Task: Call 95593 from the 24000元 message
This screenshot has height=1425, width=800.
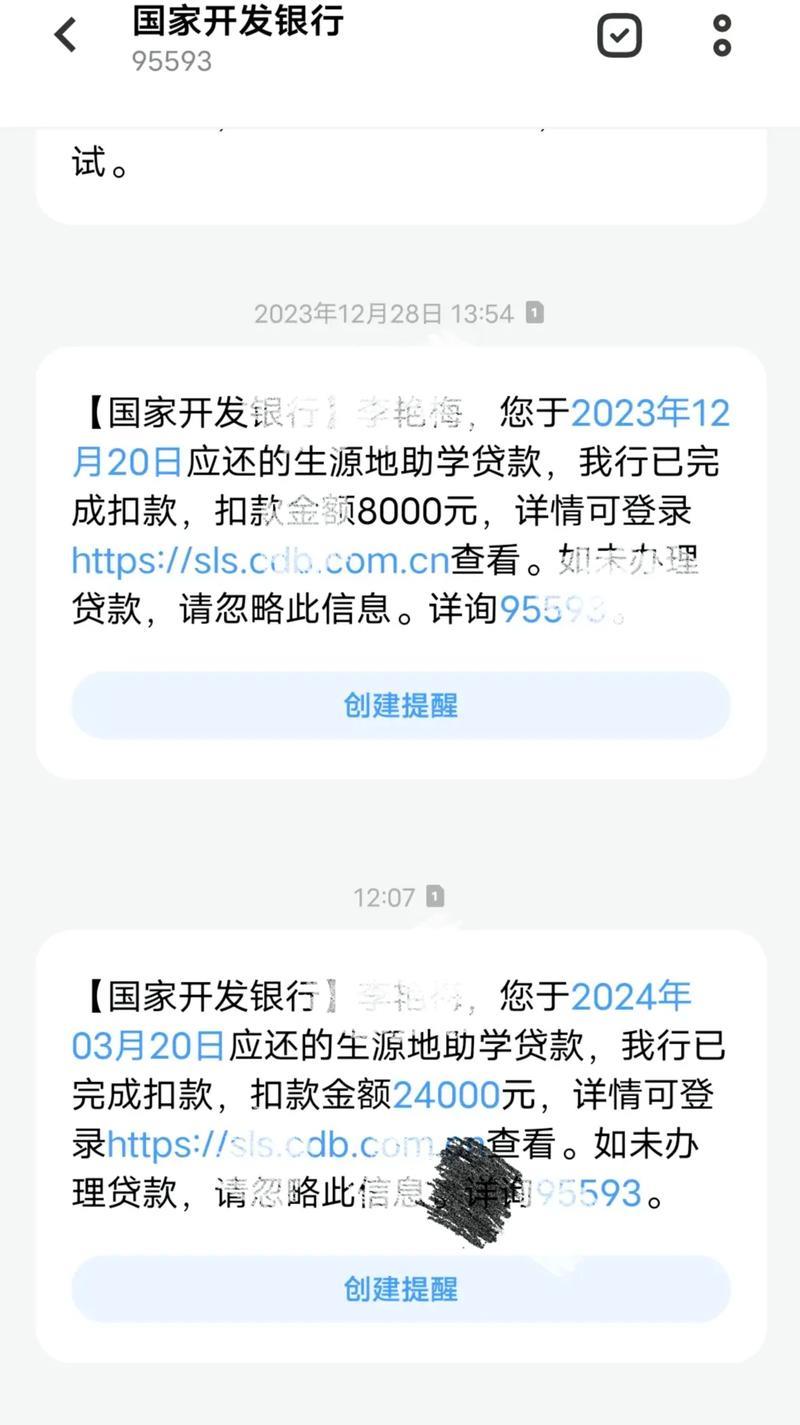Action: point(592,1193)
